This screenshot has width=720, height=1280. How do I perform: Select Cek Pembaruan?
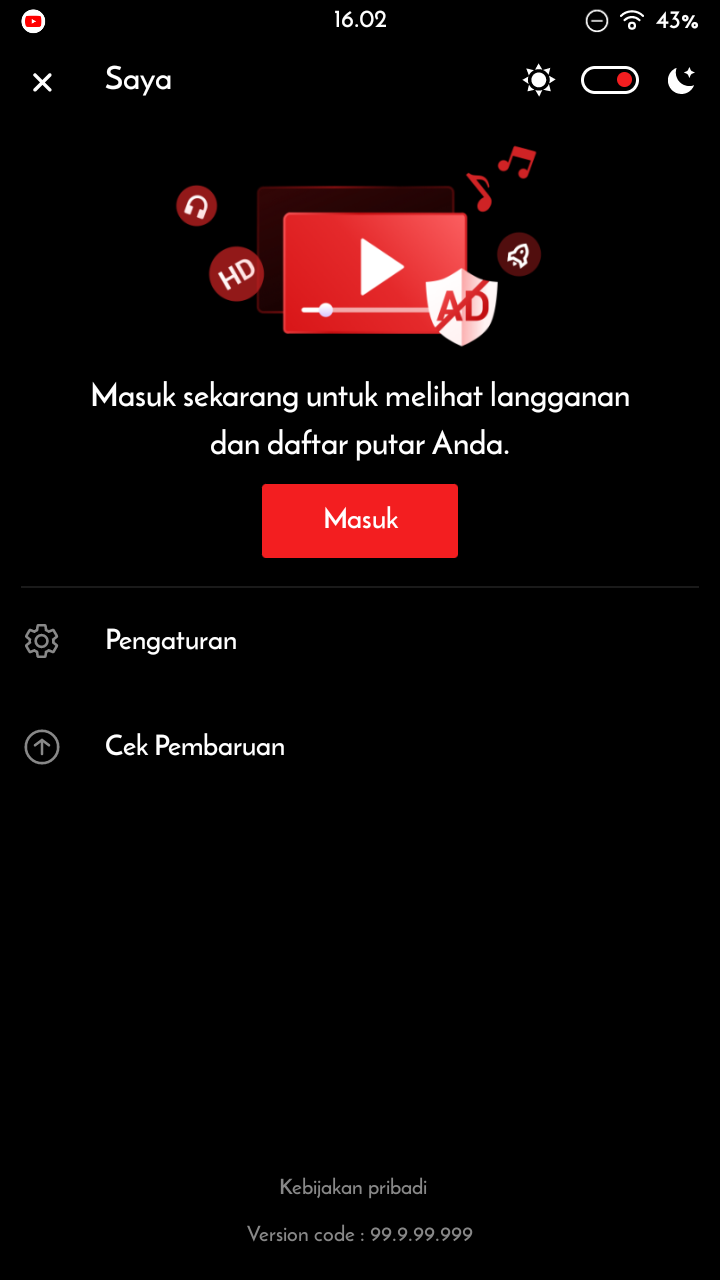[x=194, y=746]
